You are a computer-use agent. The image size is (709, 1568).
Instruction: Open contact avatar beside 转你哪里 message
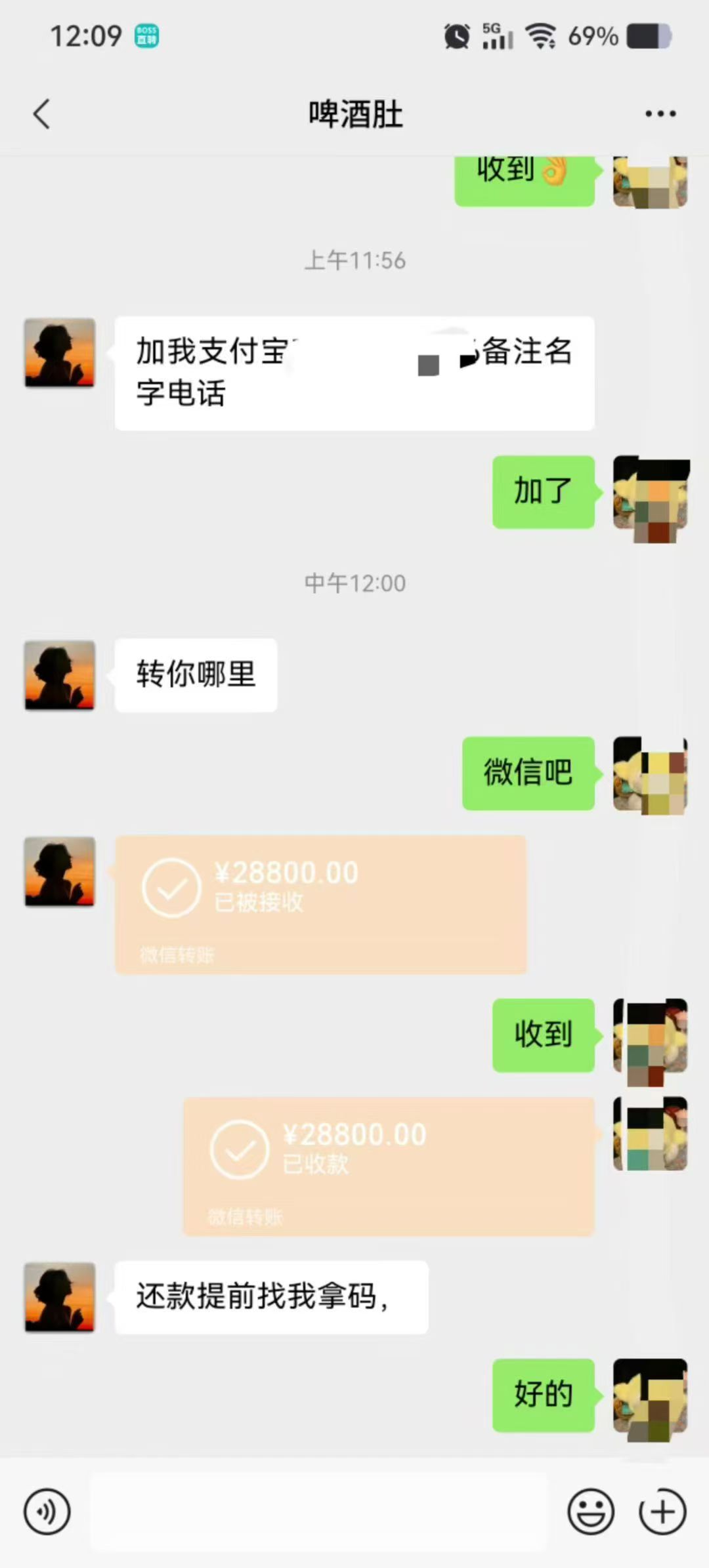(60, 675)
